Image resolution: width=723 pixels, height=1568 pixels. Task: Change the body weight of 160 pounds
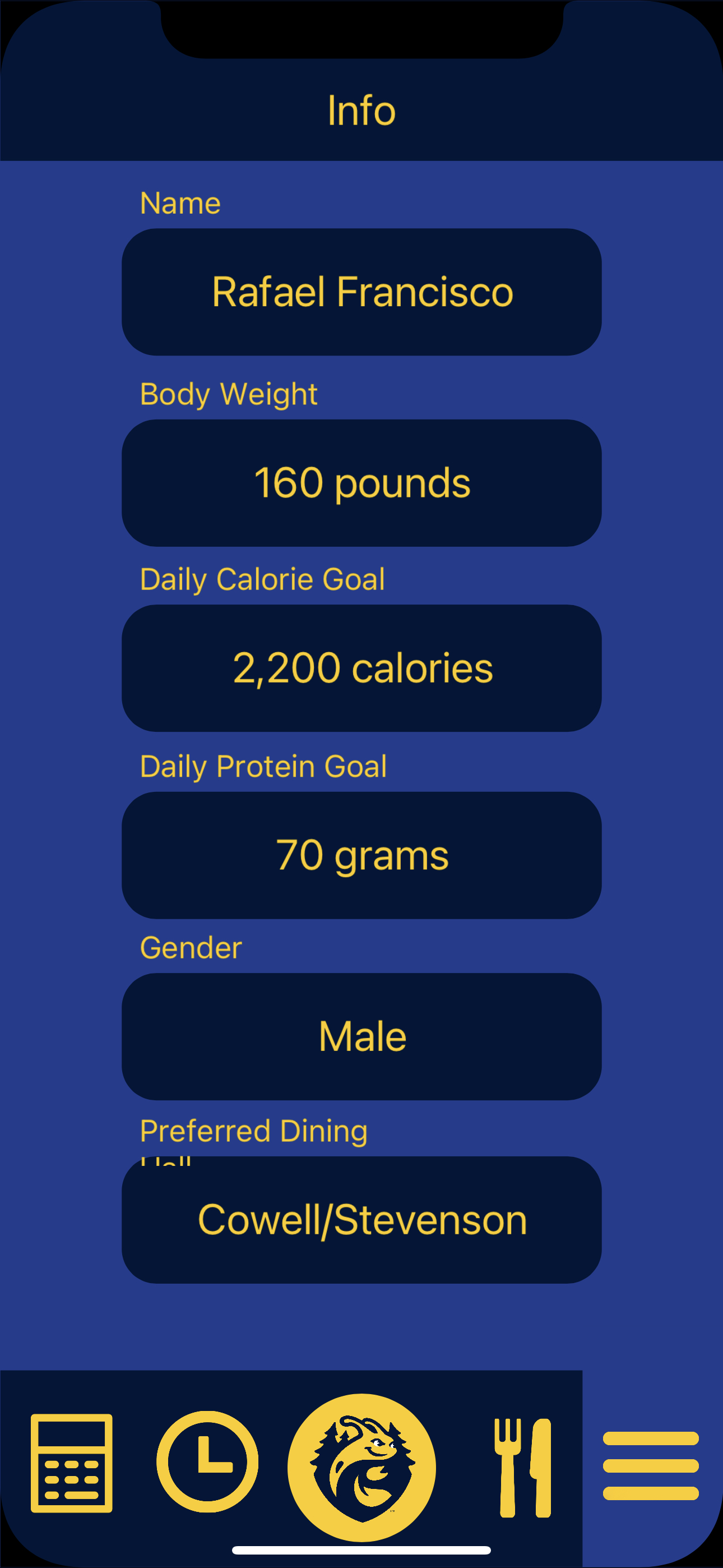coord(361,483)
